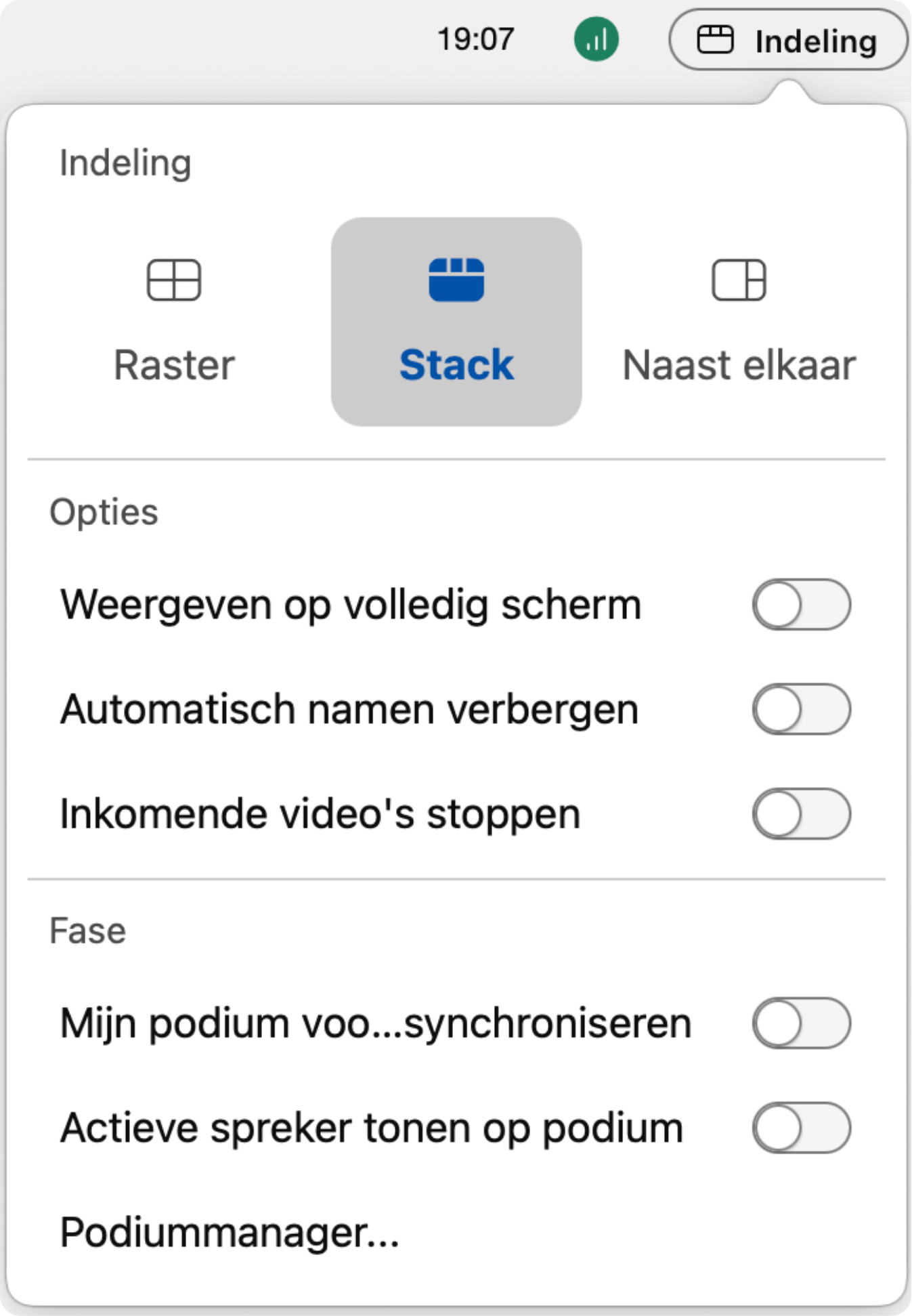
Task: Click the side-by-side icon above Naast elkaar
Action: point(738,280)
